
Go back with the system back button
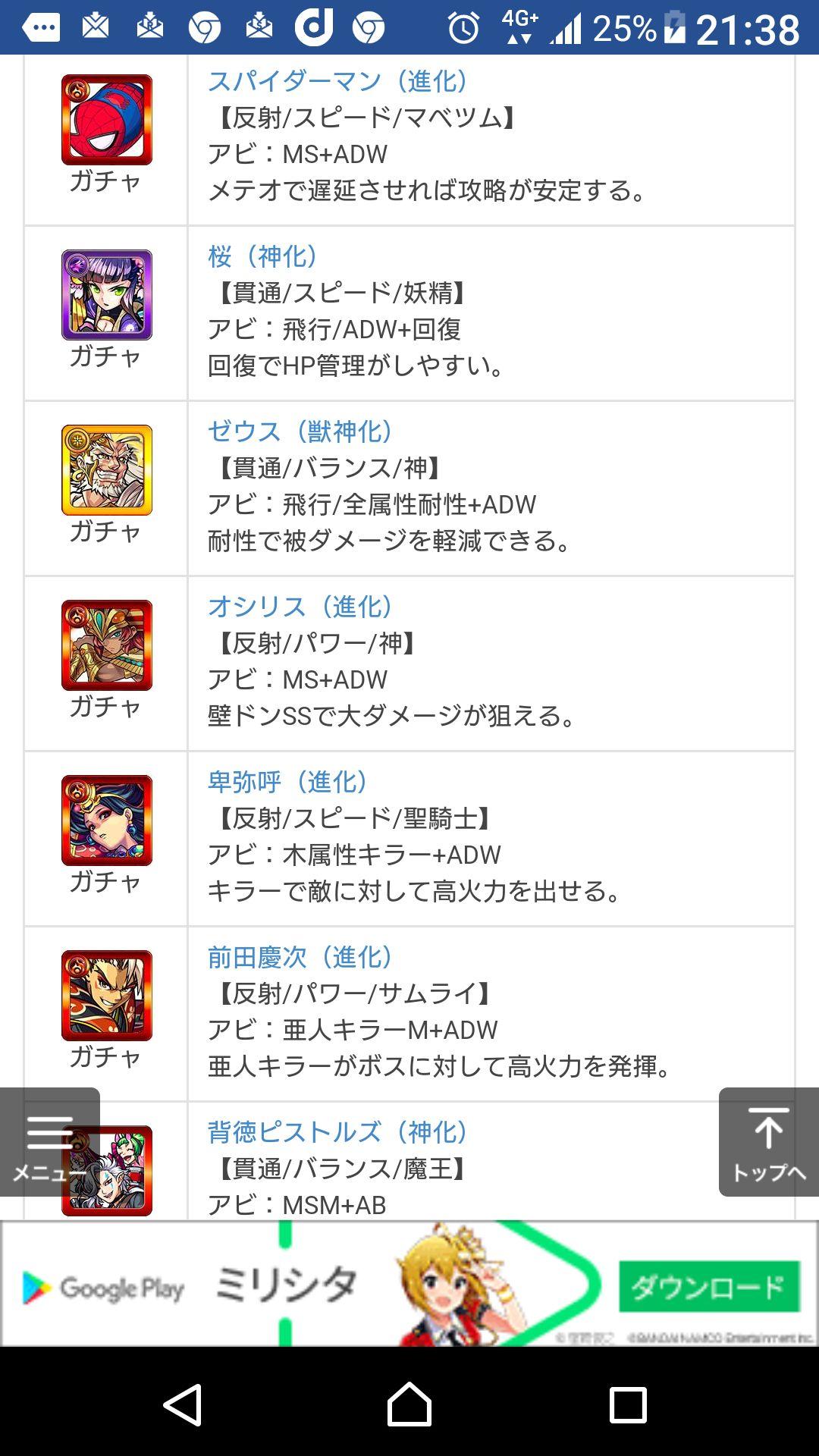[183, 1404]
